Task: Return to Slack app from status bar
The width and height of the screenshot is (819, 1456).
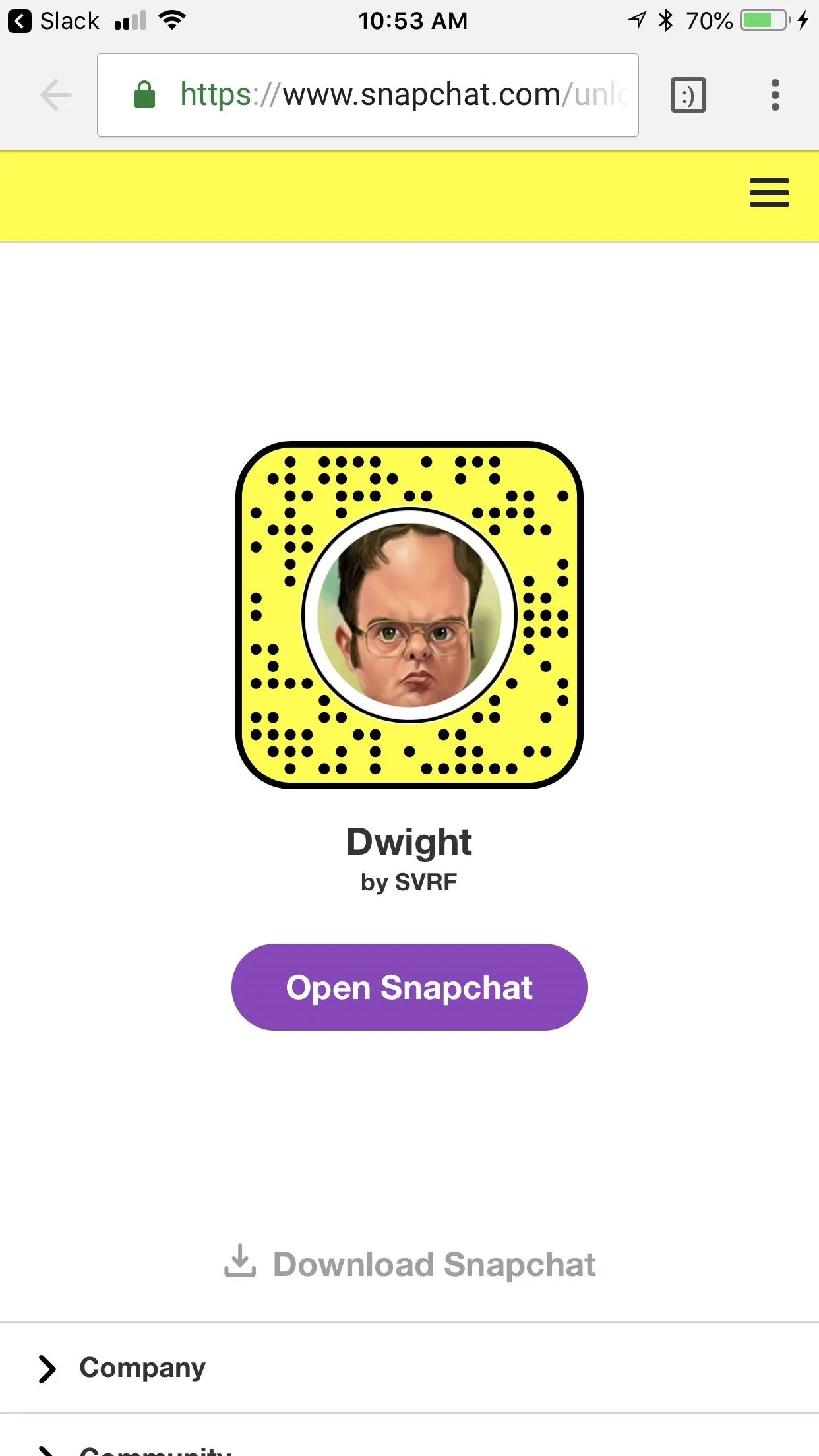Action: (54, 21)
